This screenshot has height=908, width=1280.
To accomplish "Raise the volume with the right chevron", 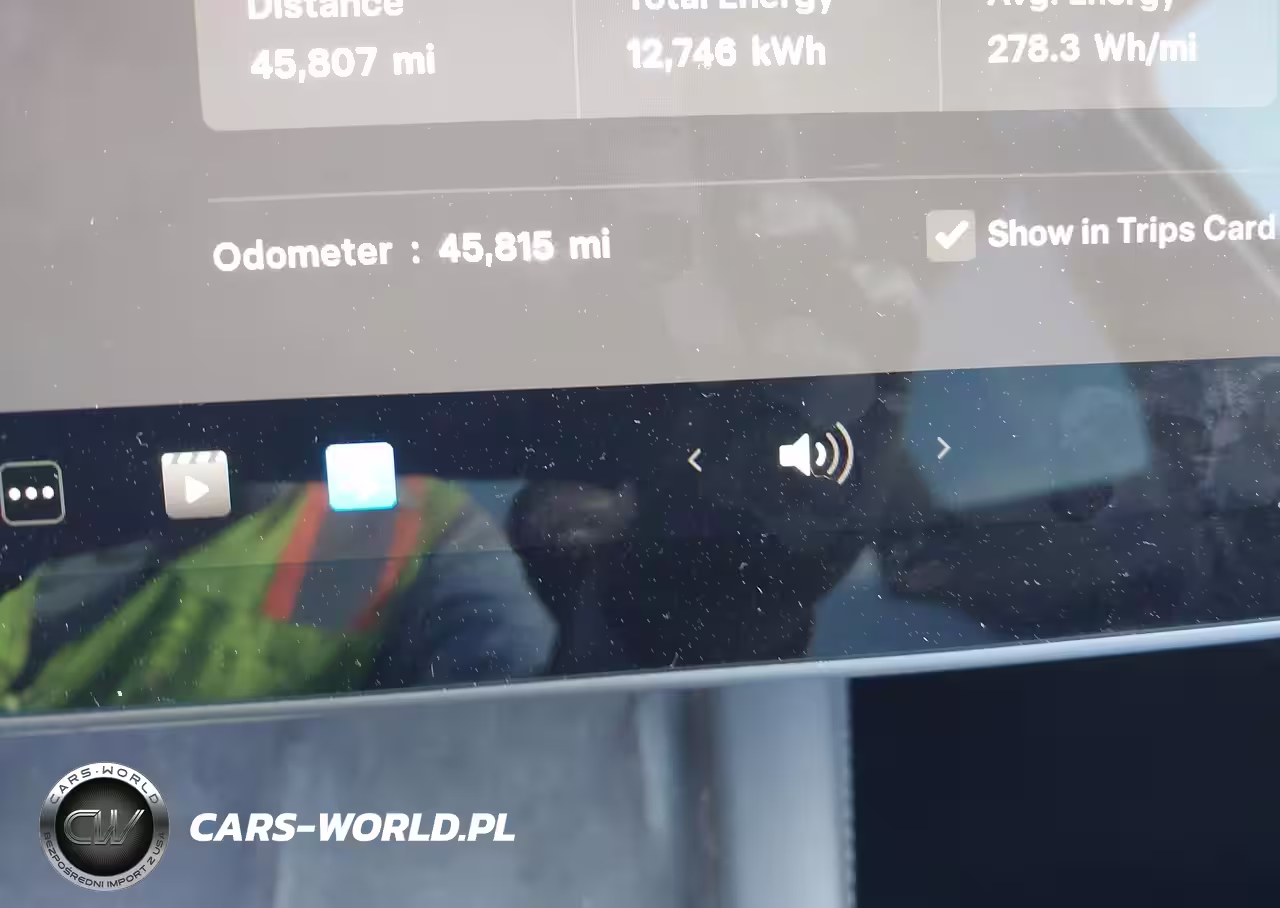I will click(942, 449).
